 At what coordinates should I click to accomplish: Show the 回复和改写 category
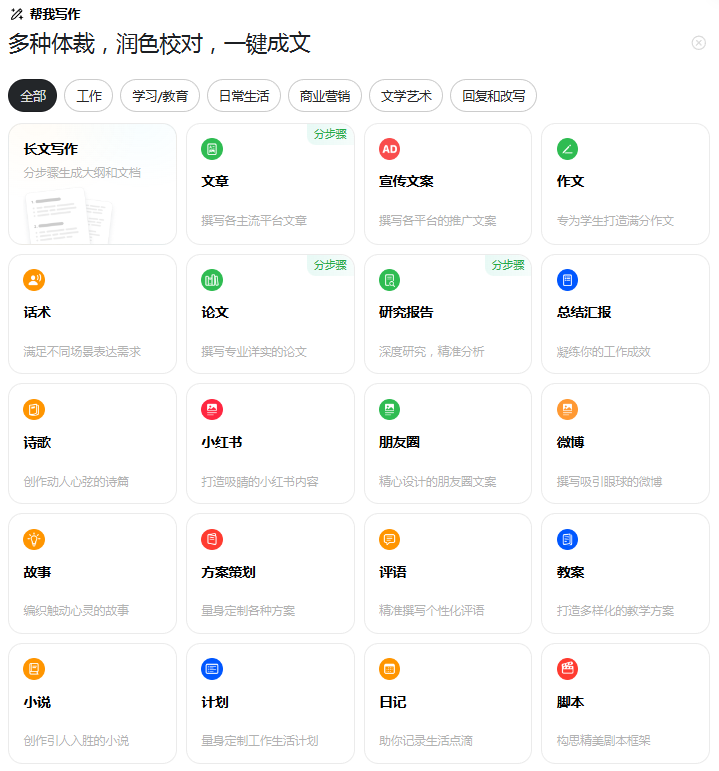tap(493, 96)
